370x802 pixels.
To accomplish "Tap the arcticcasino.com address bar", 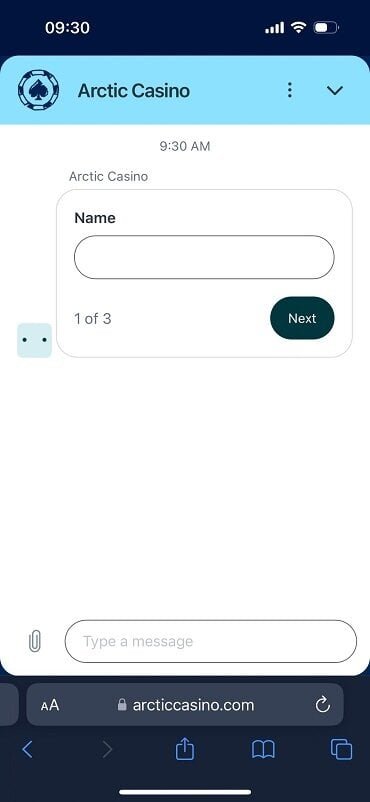I will (x=185, y=705).
